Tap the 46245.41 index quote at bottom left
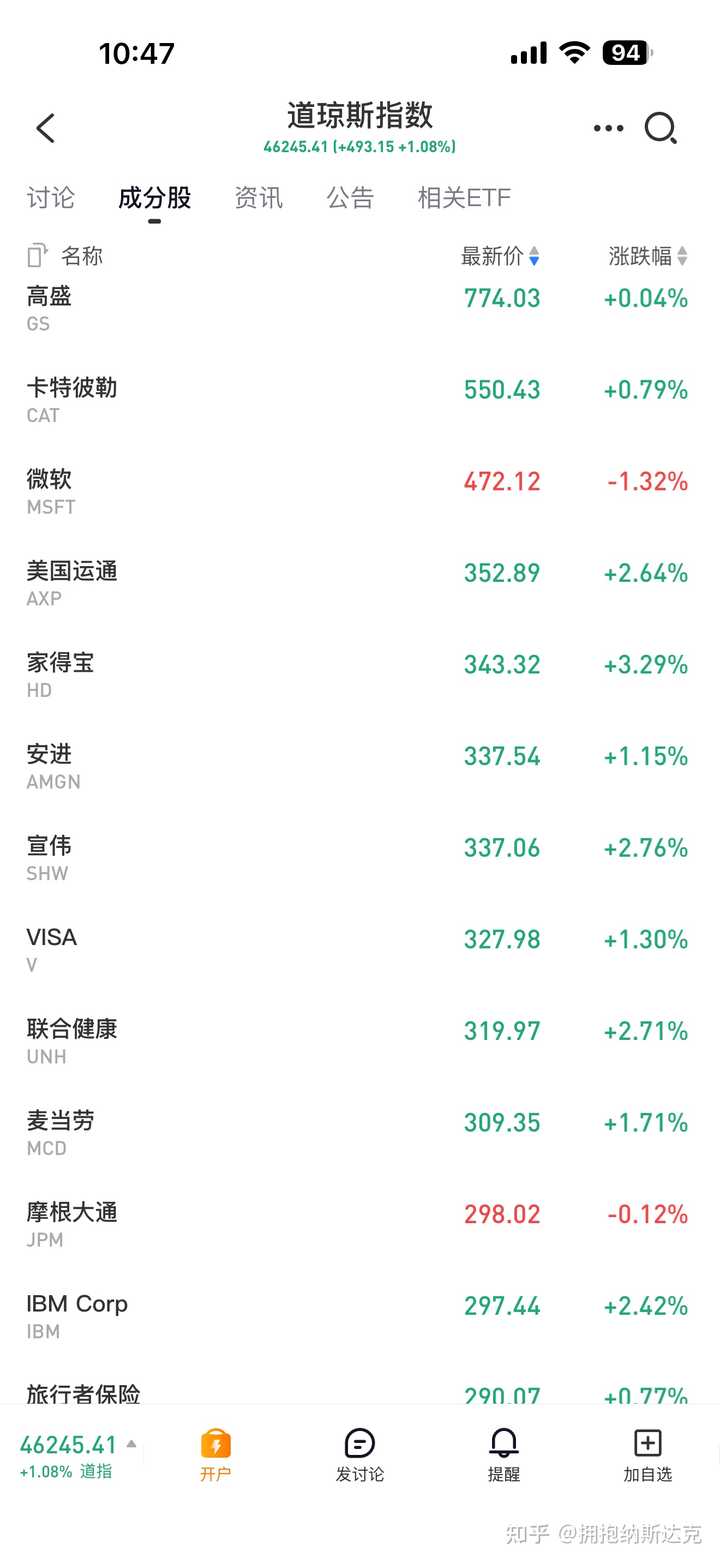The height and width of the screenshot is (1564, 720). coord(65,1445)
